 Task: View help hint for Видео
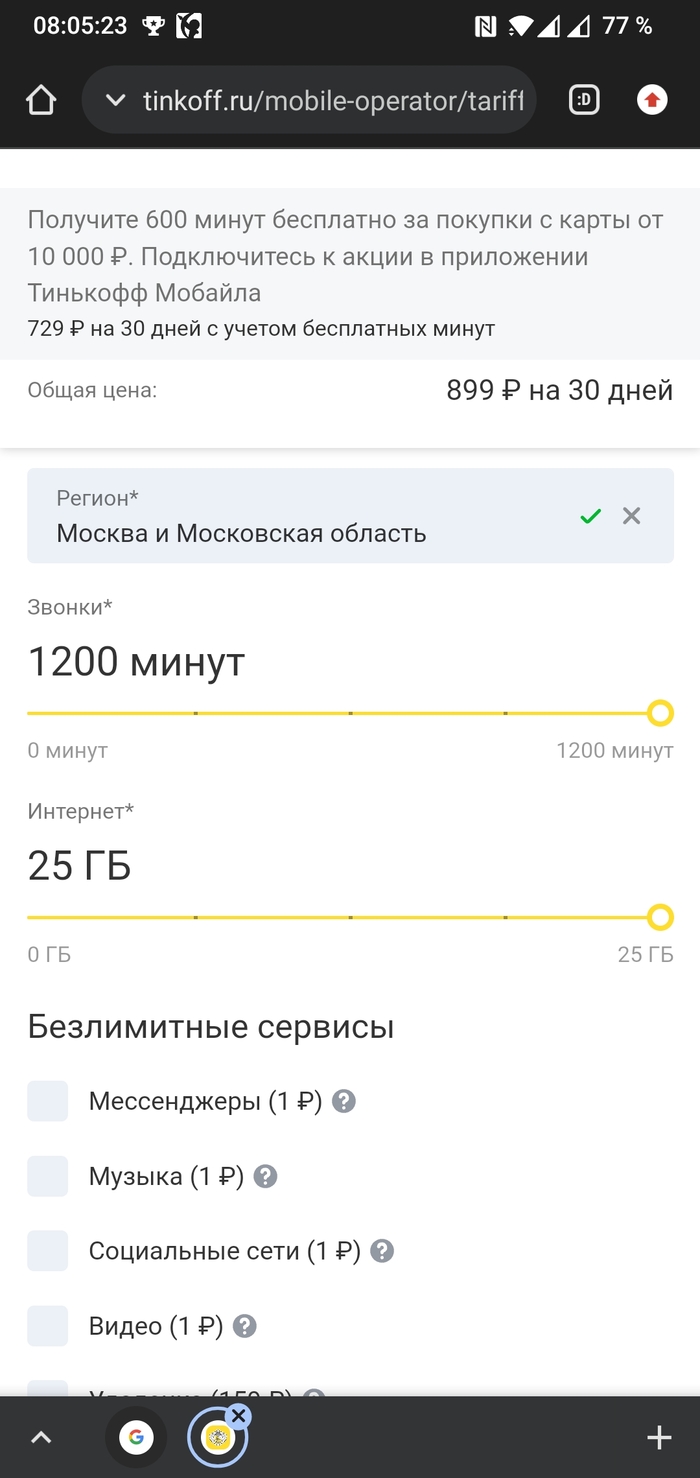[244, 1326]
